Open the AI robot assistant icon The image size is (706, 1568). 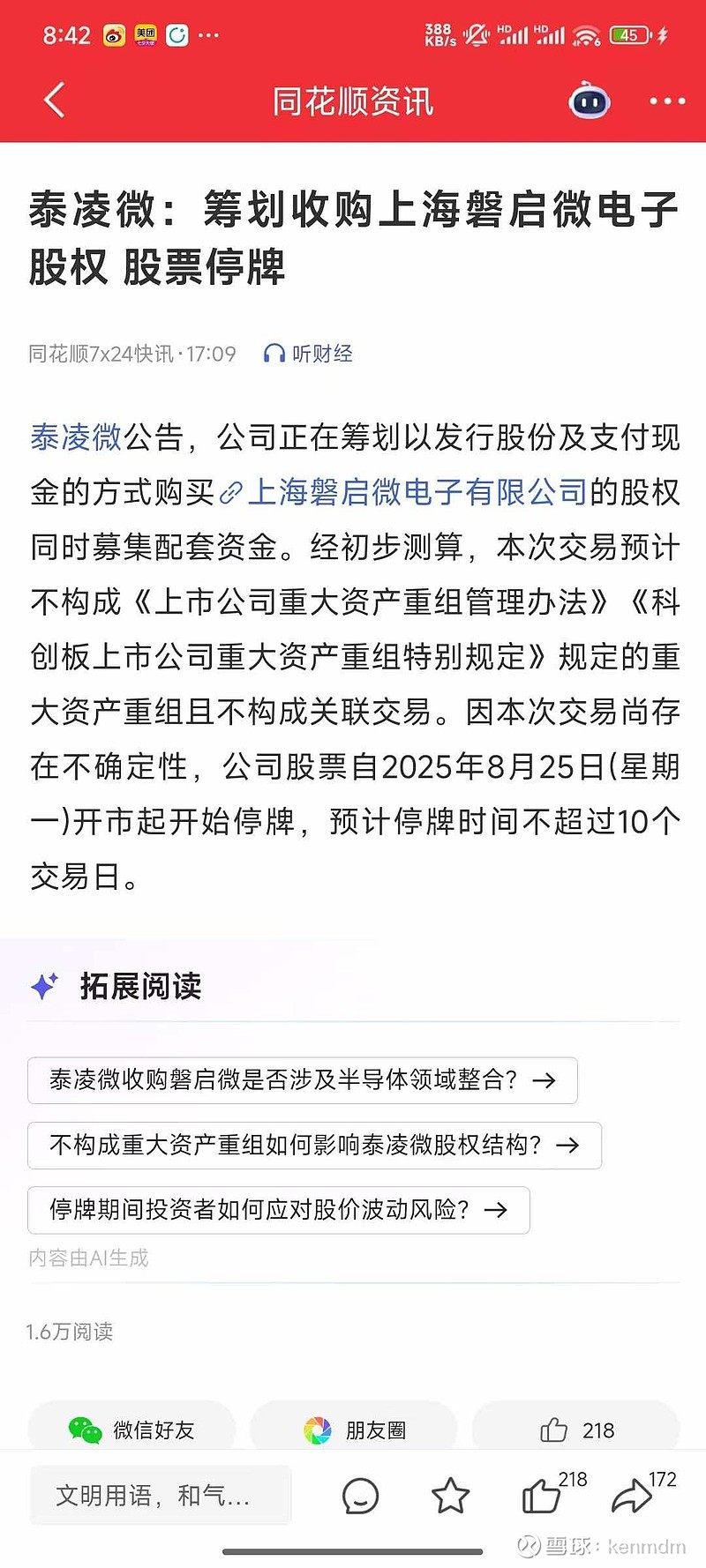pos(590,101)
